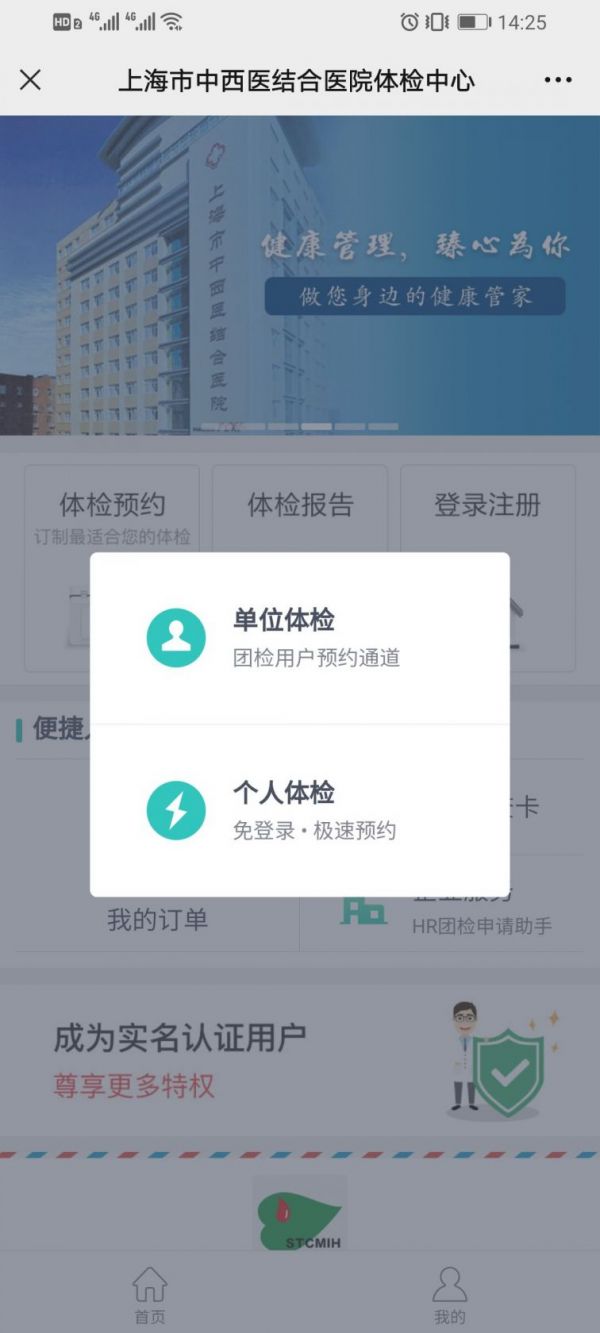
Task: Open the 体检预约 card
Action: pos(112,568)
